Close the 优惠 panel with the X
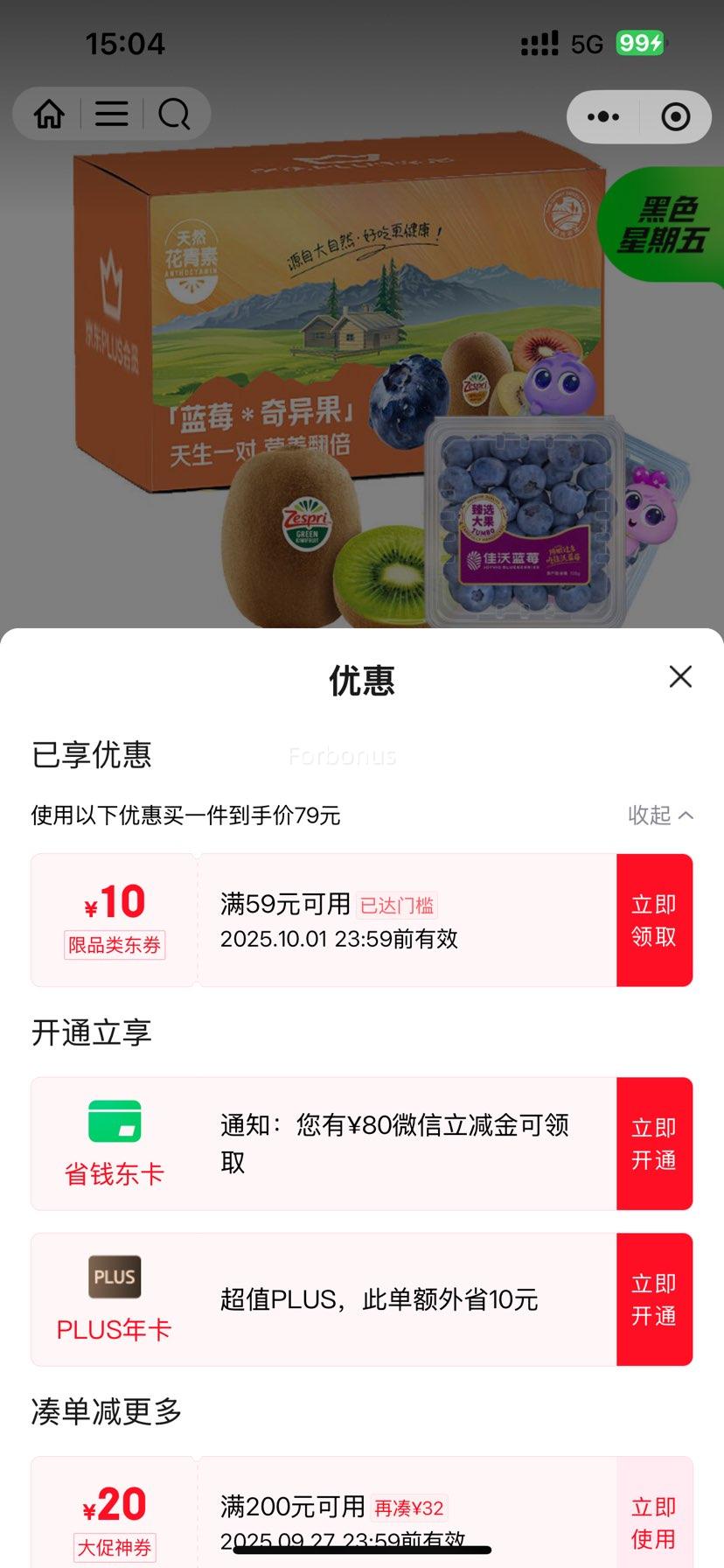 (x=680, y=676)
